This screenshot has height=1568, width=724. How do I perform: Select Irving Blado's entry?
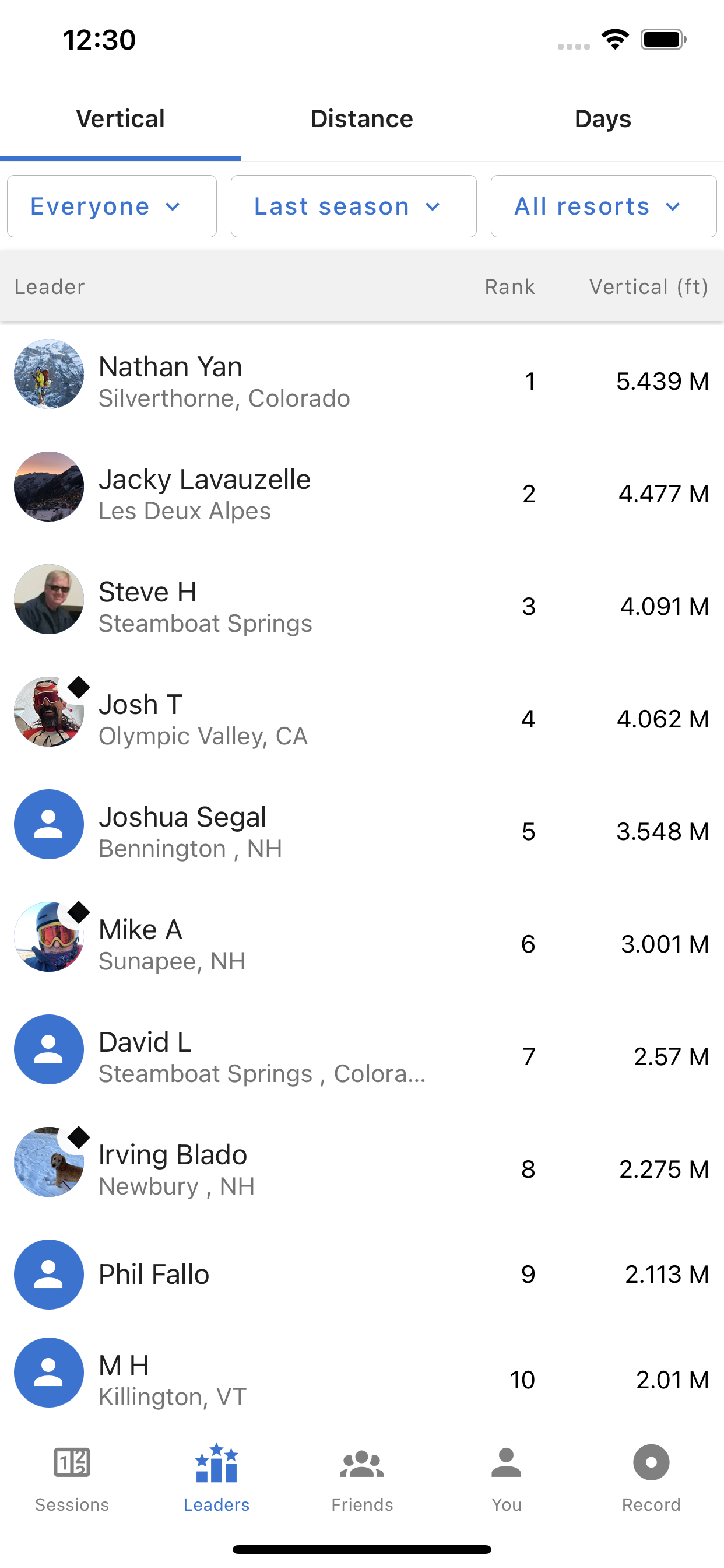pyautogui.click(x=362, y=1170)
